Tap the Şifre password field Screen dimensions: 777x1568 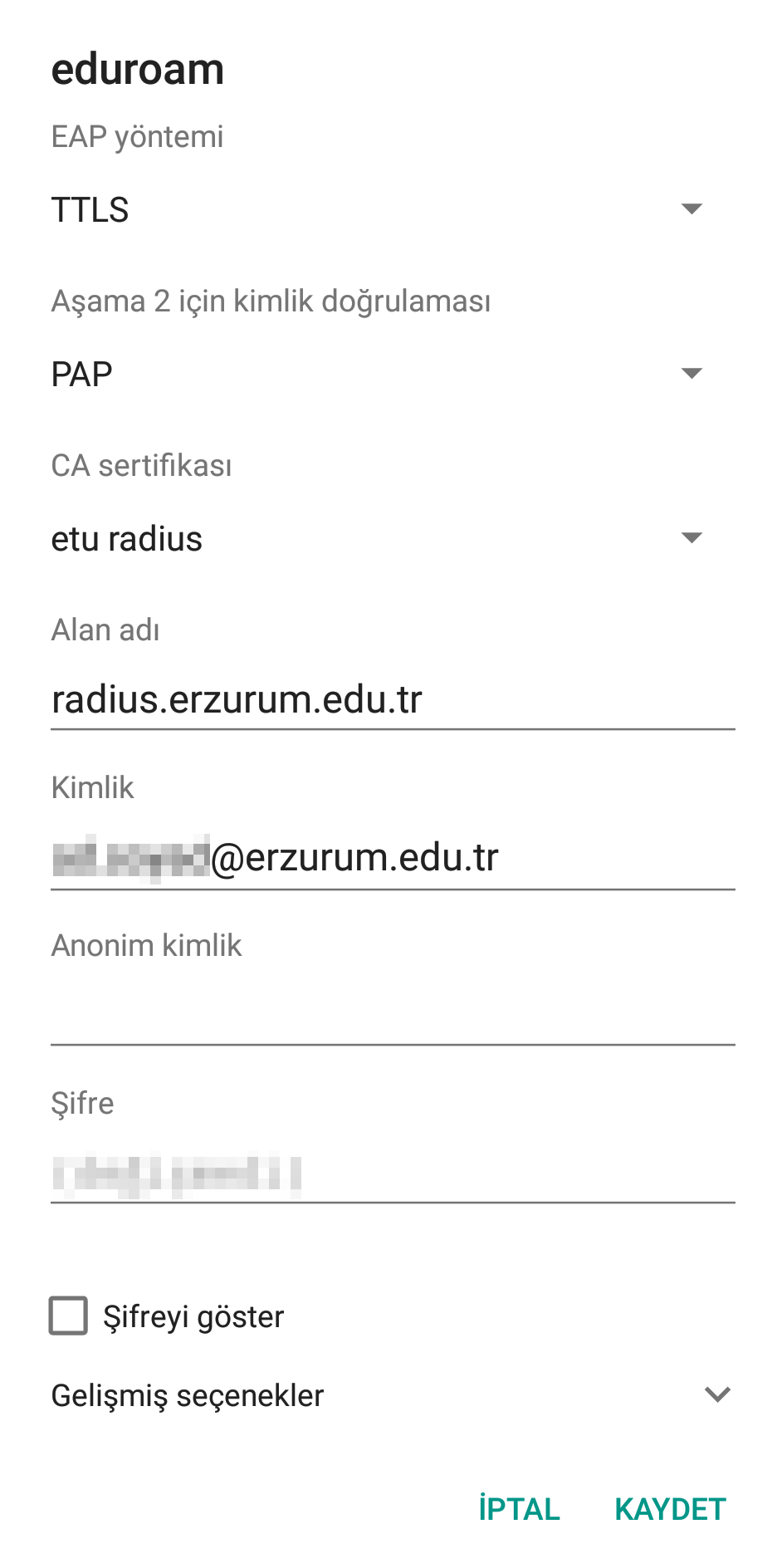click(x=392, y=1173)
